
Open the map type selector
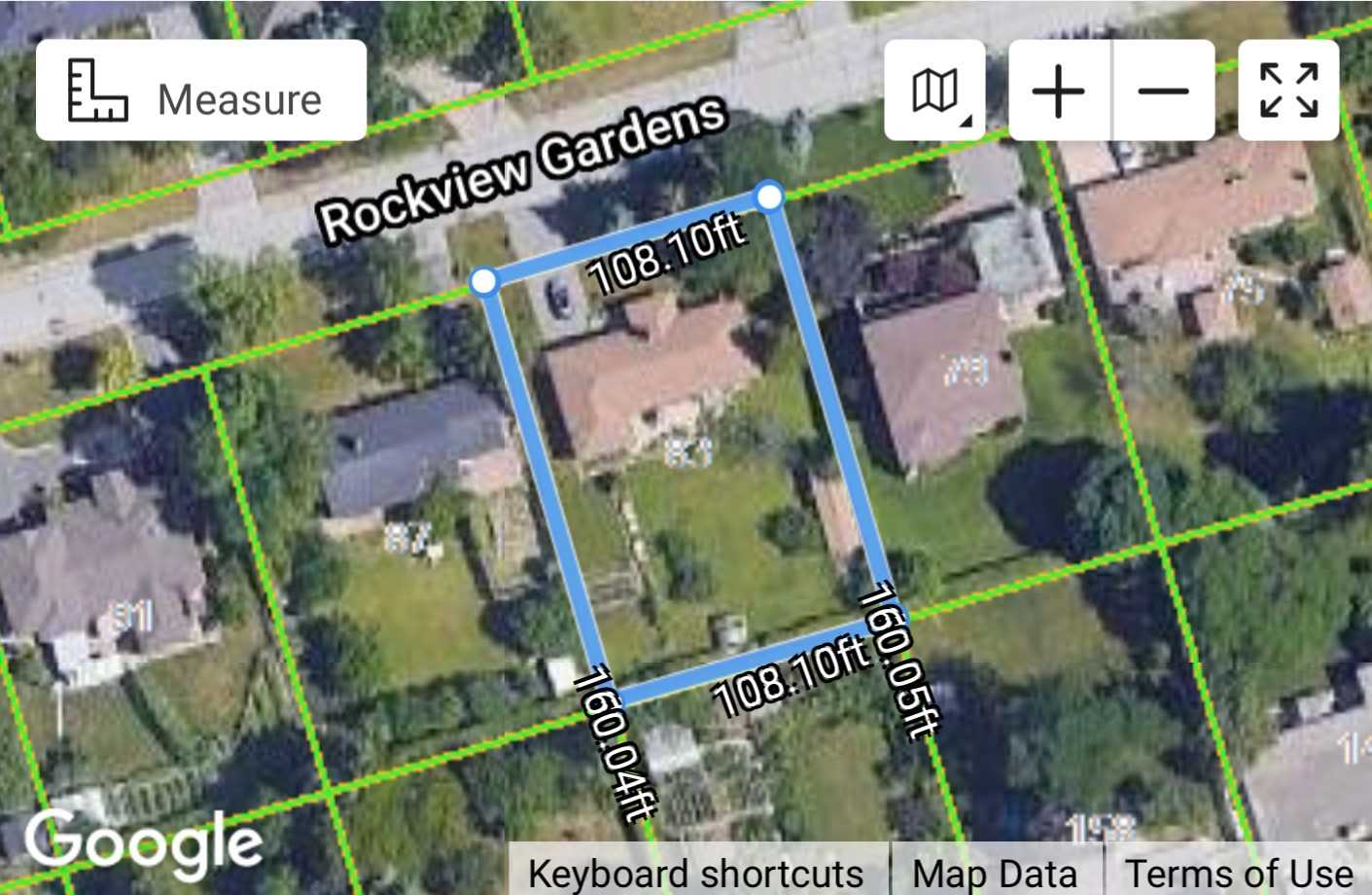(x=934, y=91)
